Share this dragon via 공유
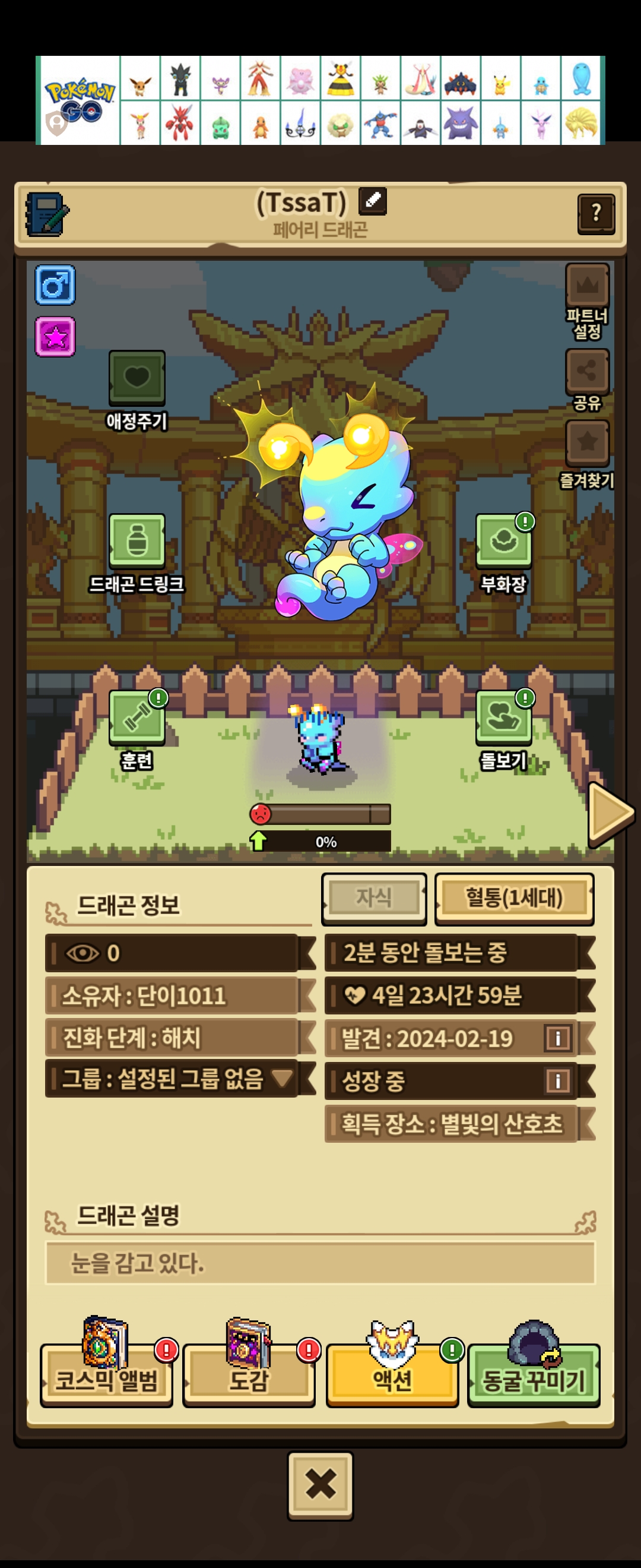Viewport: 641px width, 1568px height. pyautogui.click(x=587, y=371)
